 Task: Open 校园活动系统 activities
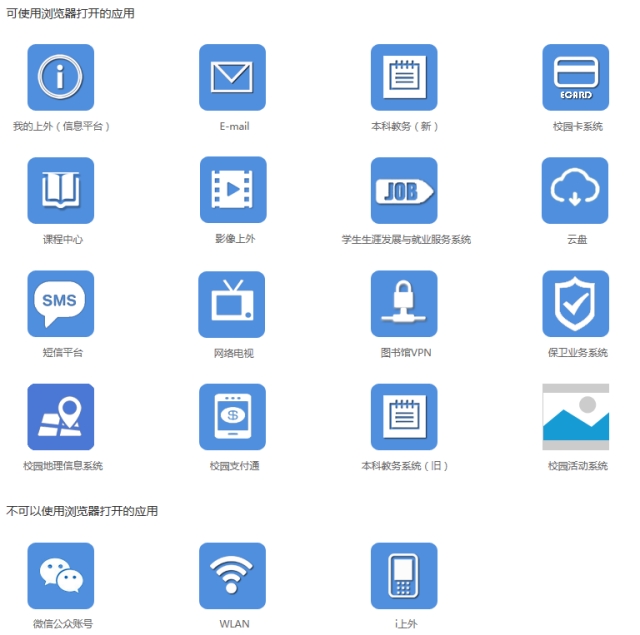pos(575,417)
